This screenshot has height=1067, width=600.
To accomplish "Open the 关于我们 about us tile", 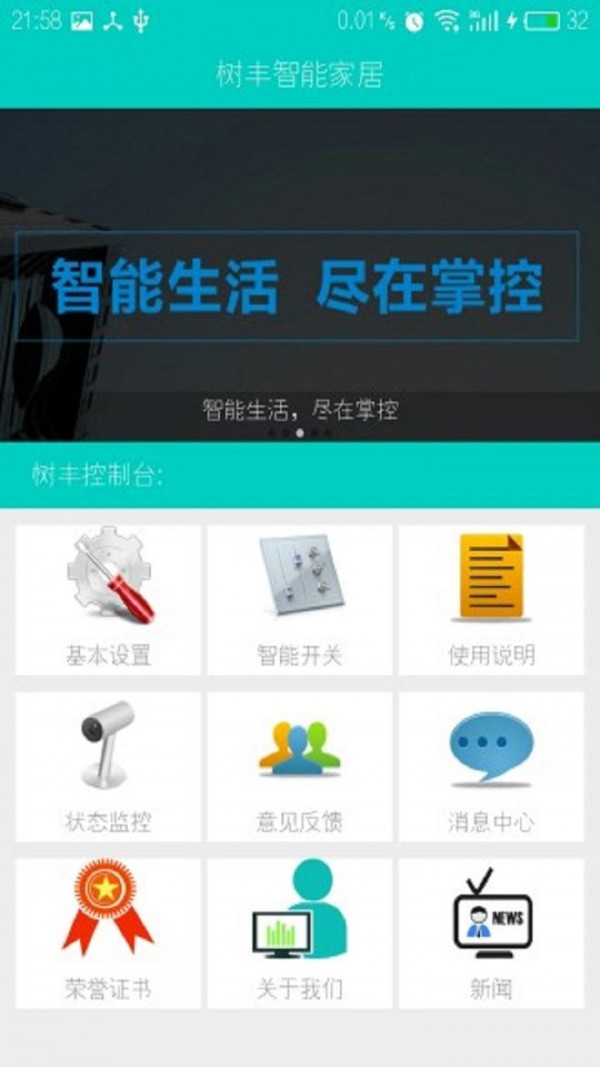I will pos(300,933).
